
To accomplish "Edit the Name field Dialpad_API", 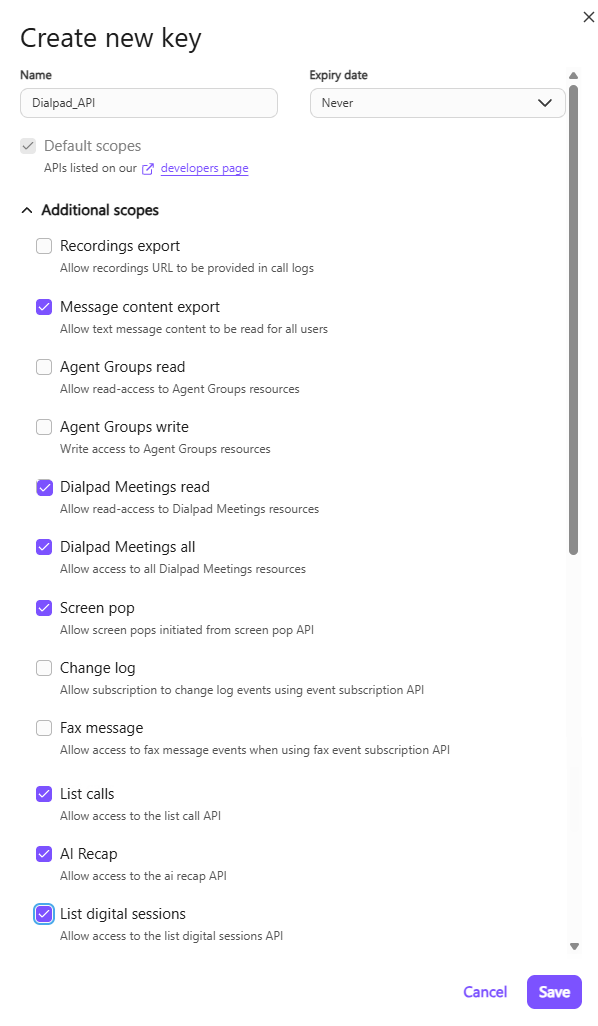I will click(149, 103).
